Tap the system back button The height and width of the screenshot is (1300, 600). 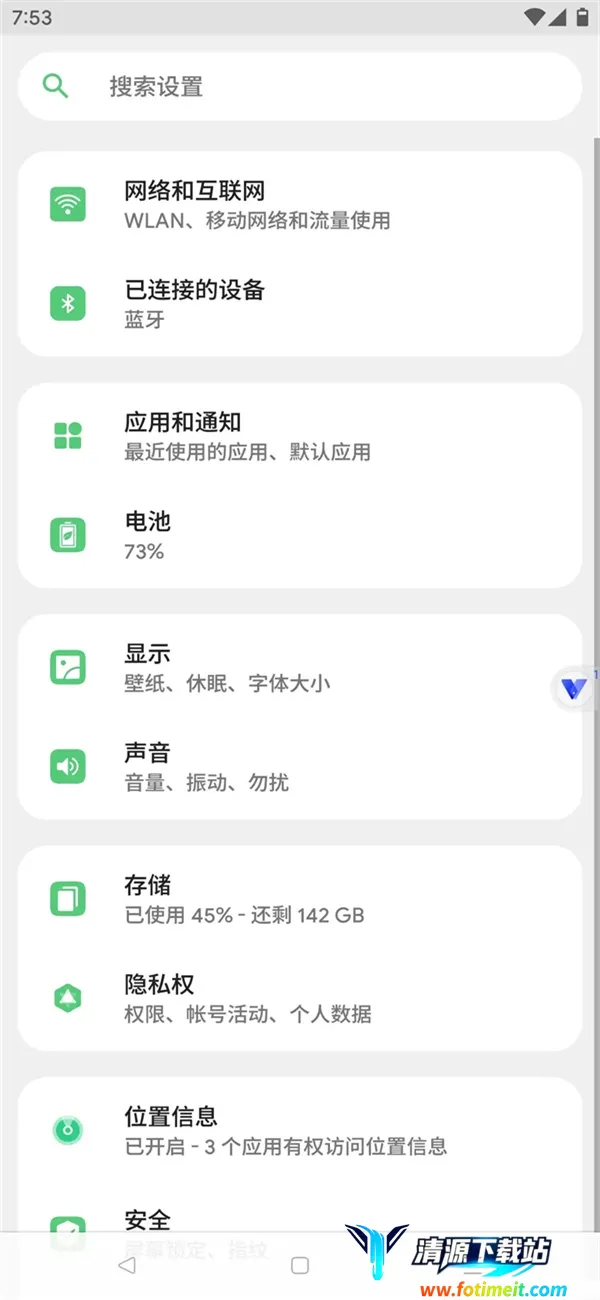coord(126,1265)
